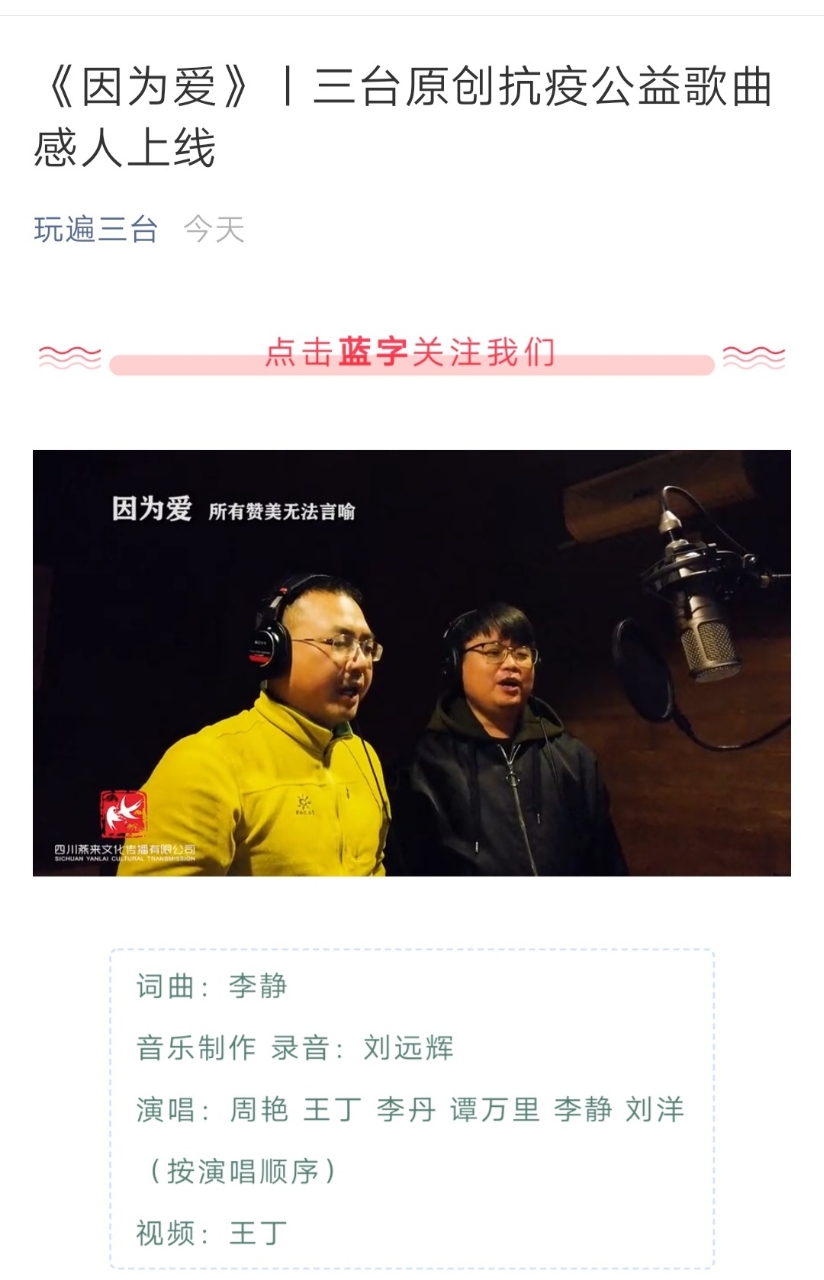Open the 玩遍三台 account page
The image size is (824, 1280).
96,230
